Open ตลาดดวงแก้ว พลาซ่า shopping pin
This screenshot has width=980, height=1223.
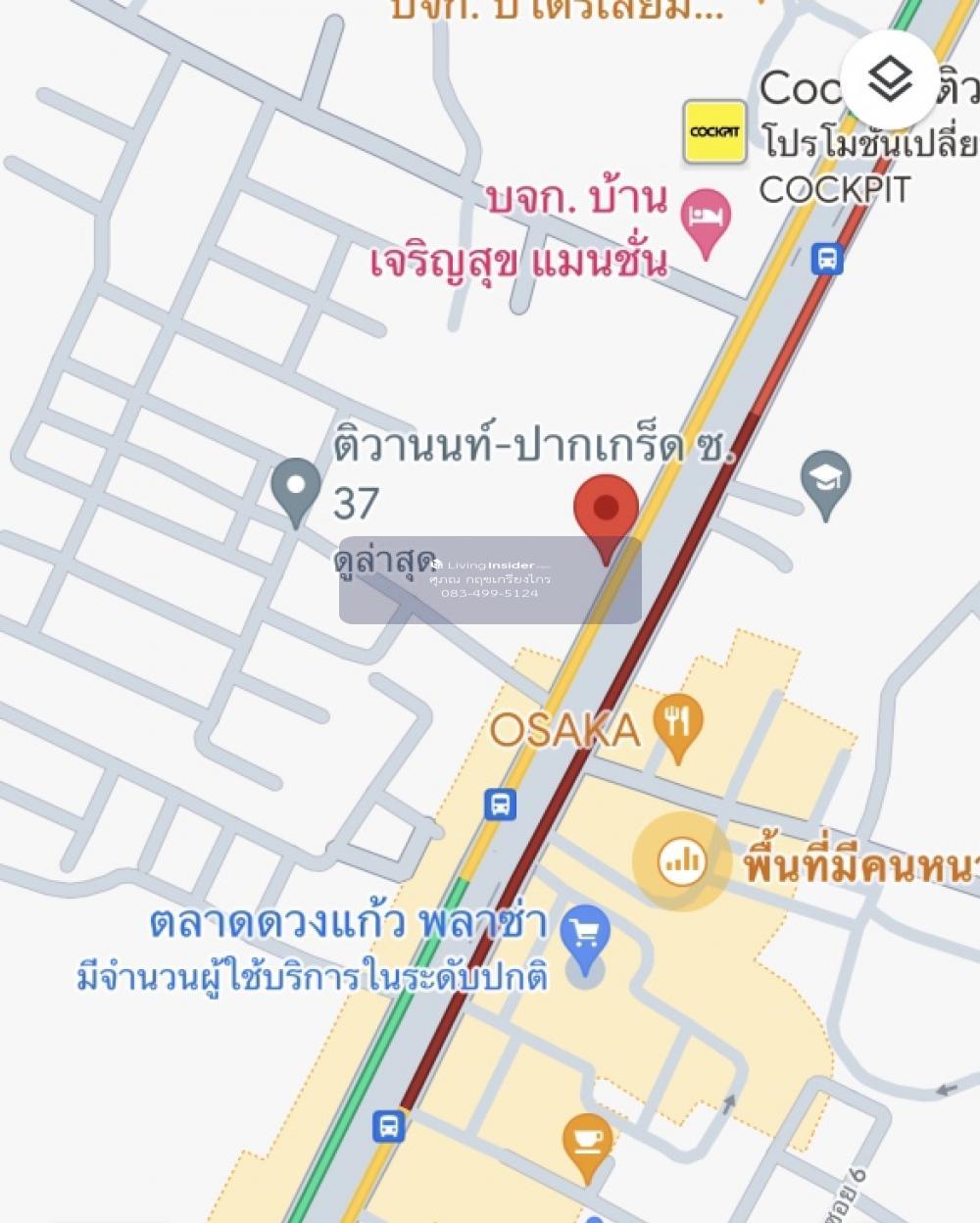coord(585,937)
